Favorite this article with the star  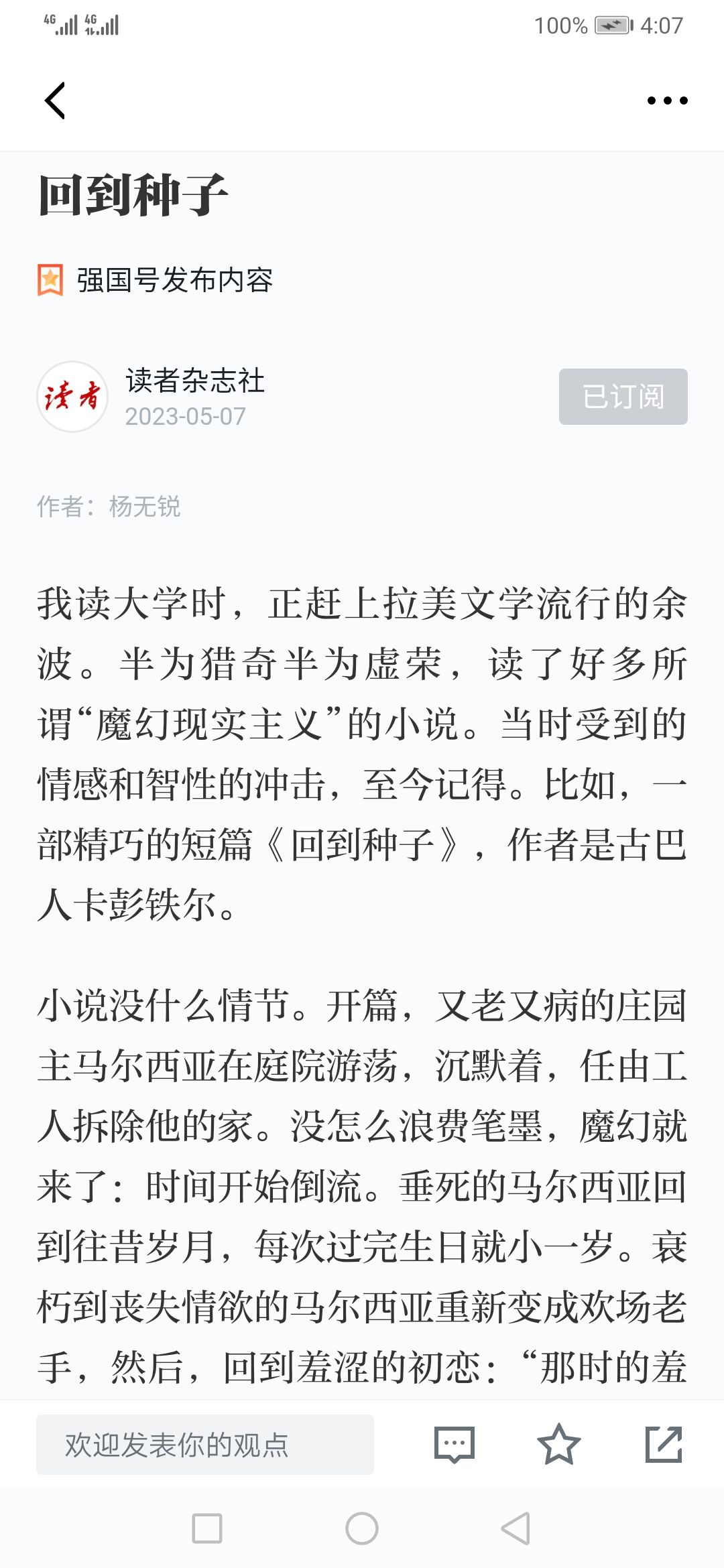[558, 1445]
